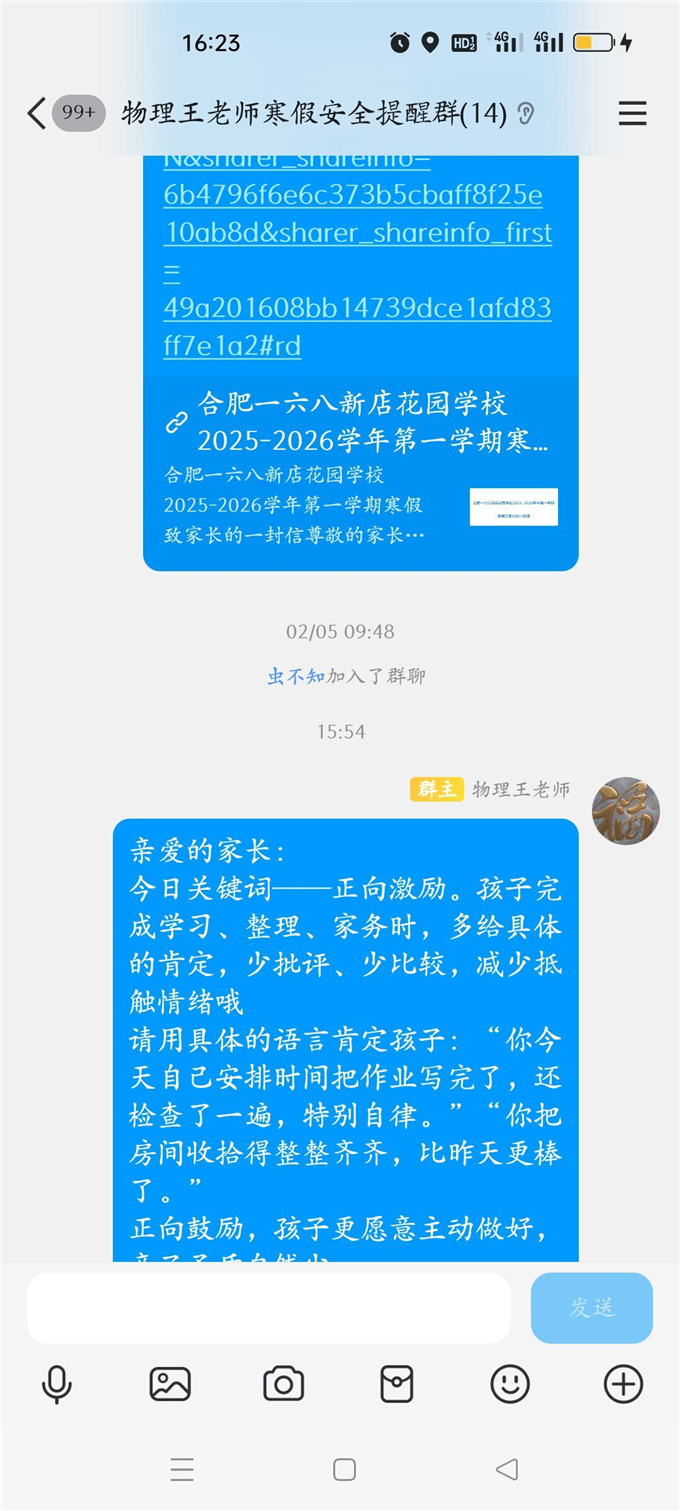The image size is (680, 1511).
Task: Open the red packet icon
Action: 397,1384
